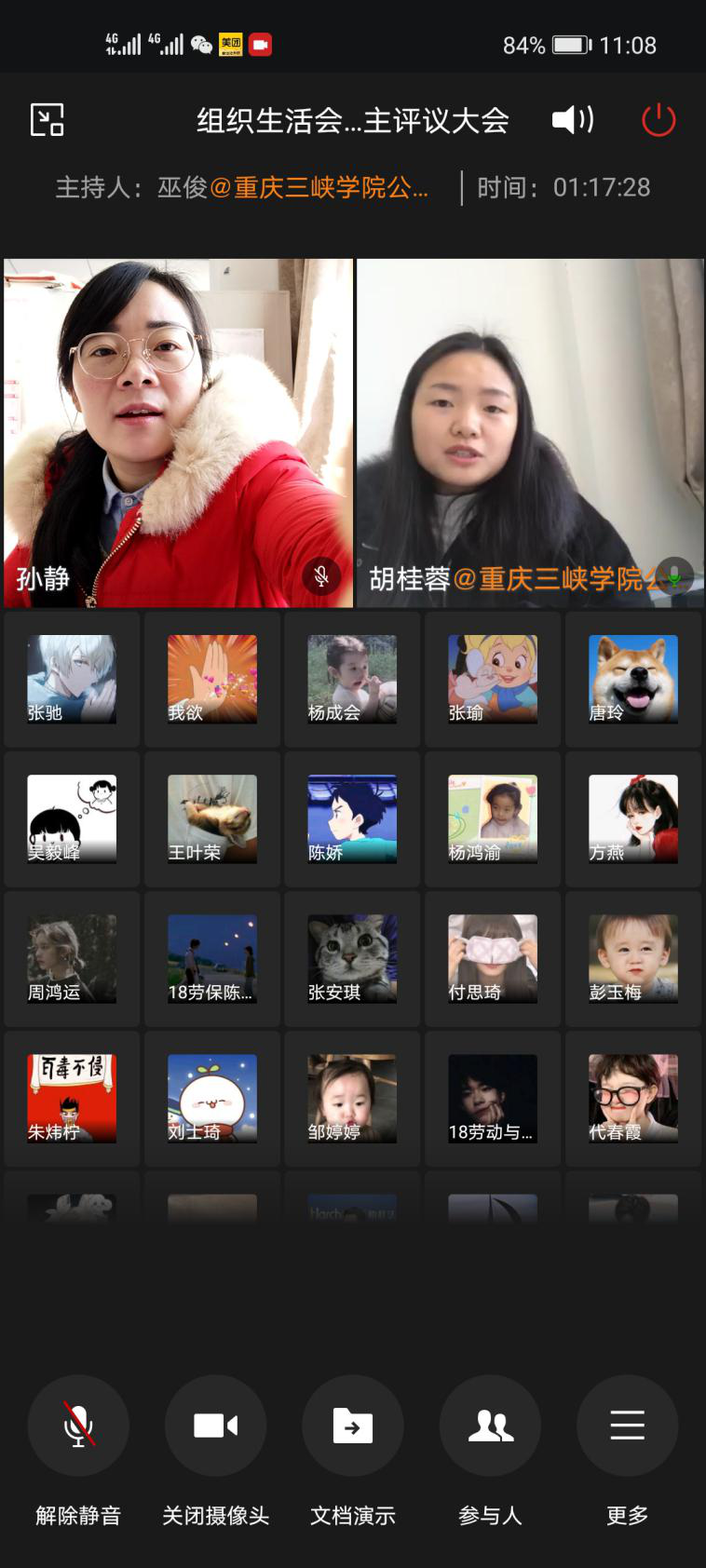Image resolution: width=706 pixels, height=1568 pixels.
Task: Start 文档演示 document presentation
Action: click(353, 1426)
